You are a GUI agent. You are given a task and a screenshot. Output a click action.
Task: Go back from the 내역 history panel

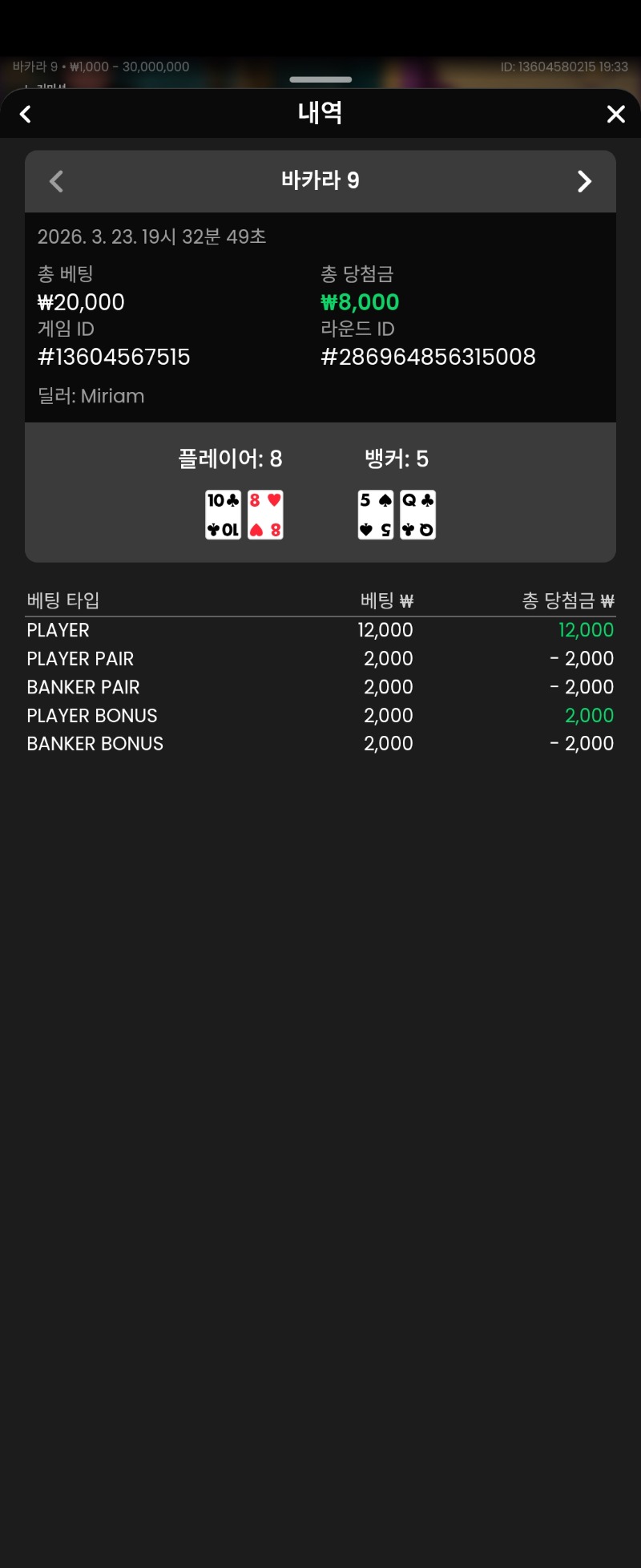(26, 115)
